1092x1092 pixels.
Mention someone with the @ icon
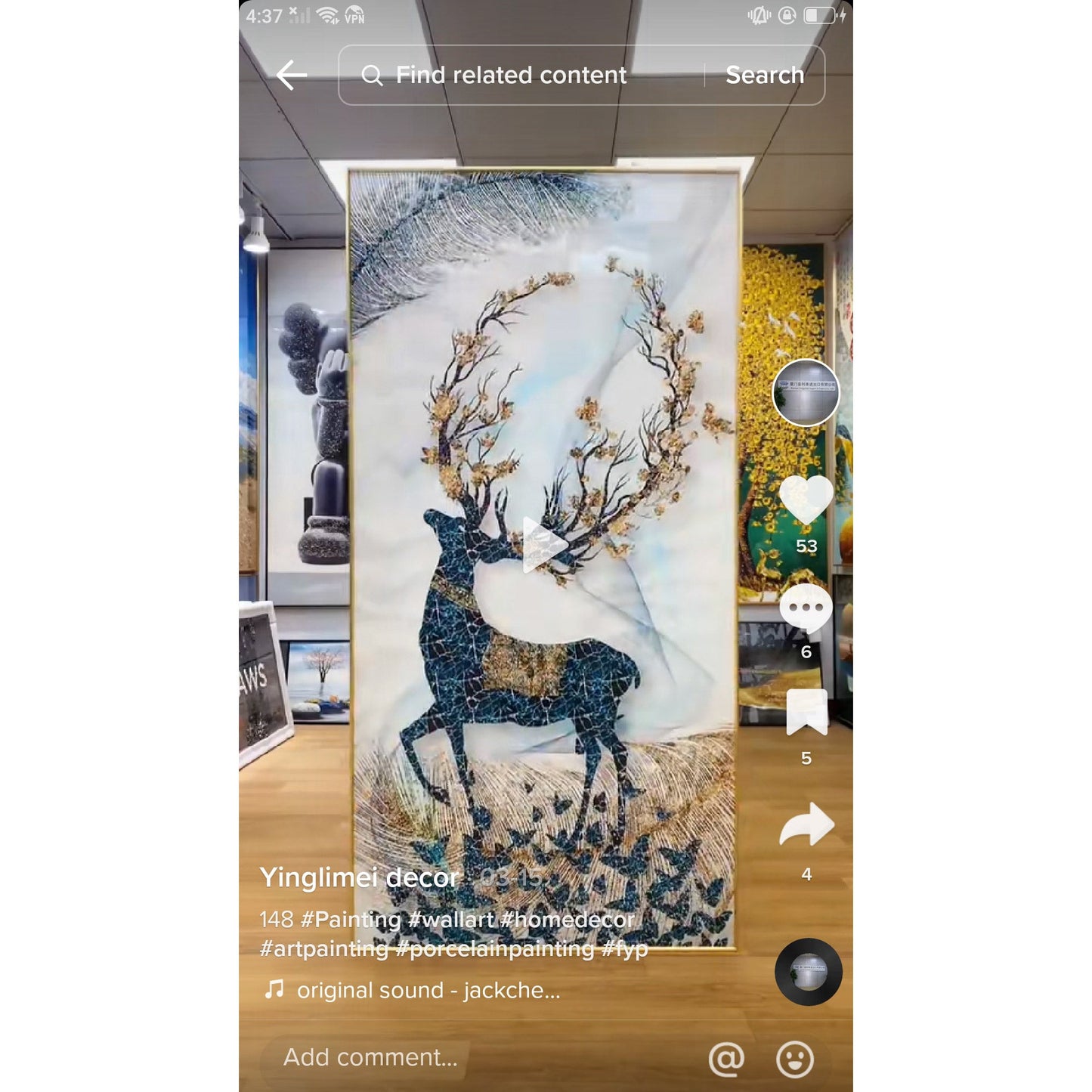pyautogui.click(x=726, y=1059)
